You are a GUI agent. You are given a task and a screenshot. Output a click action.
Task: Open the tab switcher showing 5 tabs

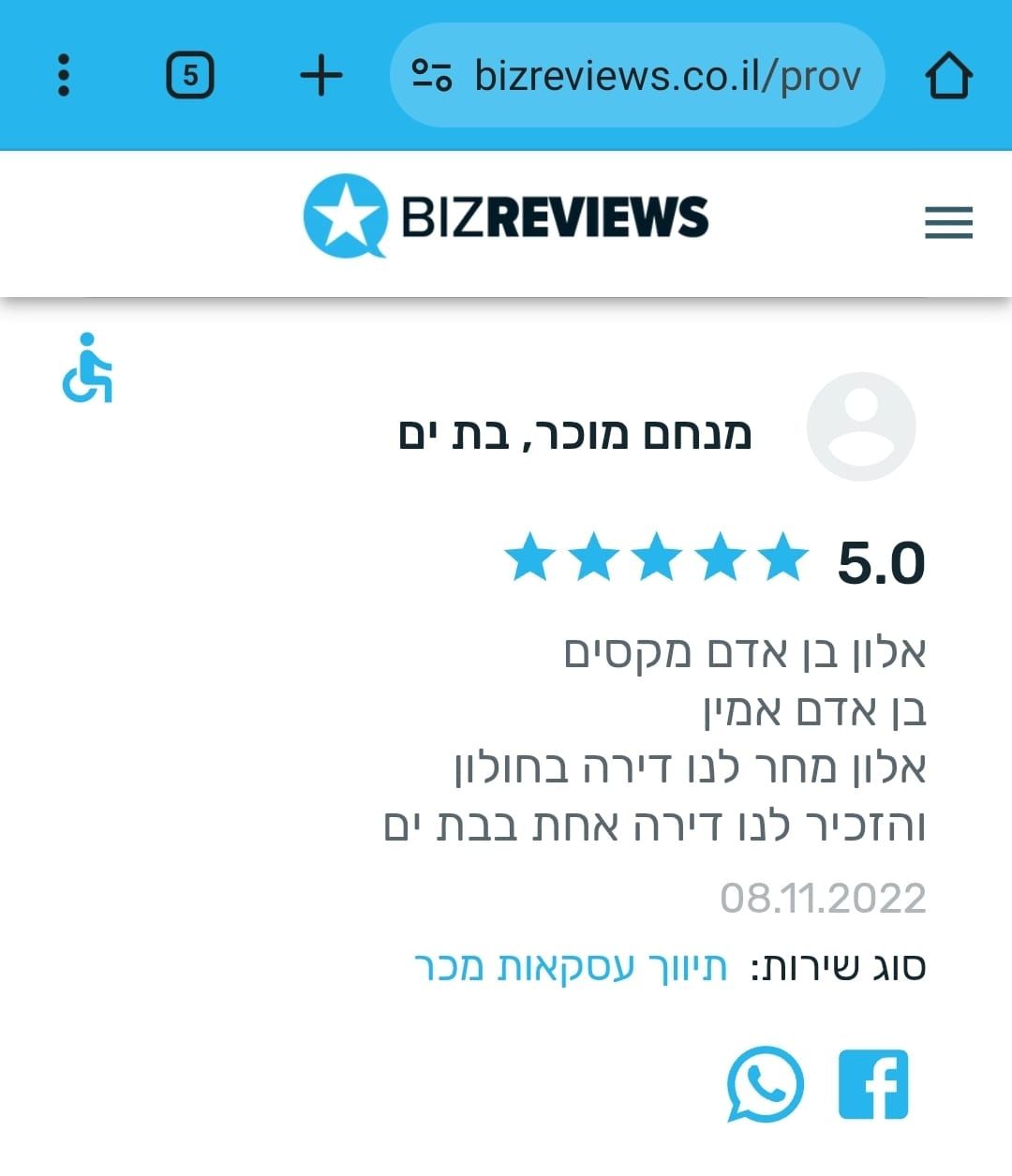(x=190, y=75)
